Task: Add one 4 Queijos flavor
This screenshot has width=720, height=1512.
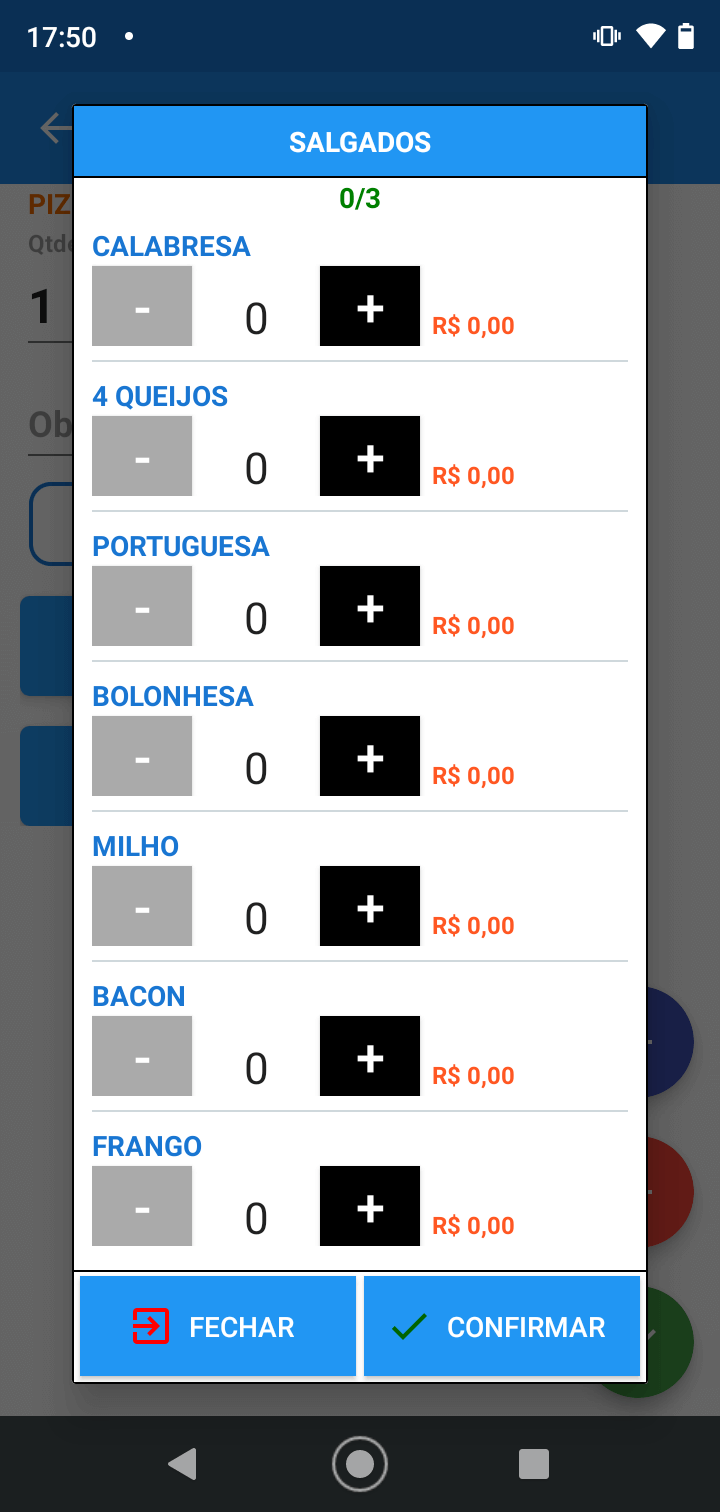Action: [370, 456]
